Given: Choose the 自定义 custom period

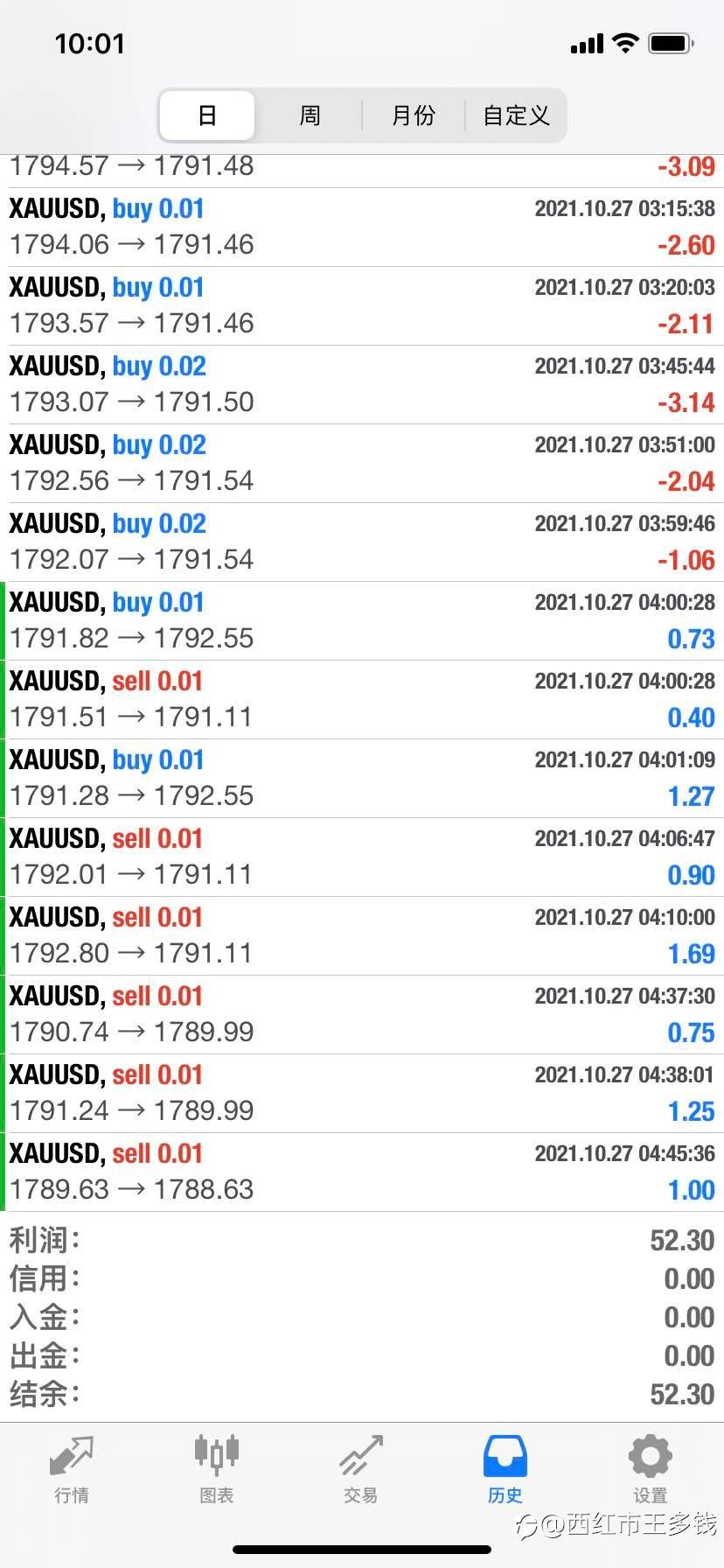Looking at the screenshot, I should 516,115.
